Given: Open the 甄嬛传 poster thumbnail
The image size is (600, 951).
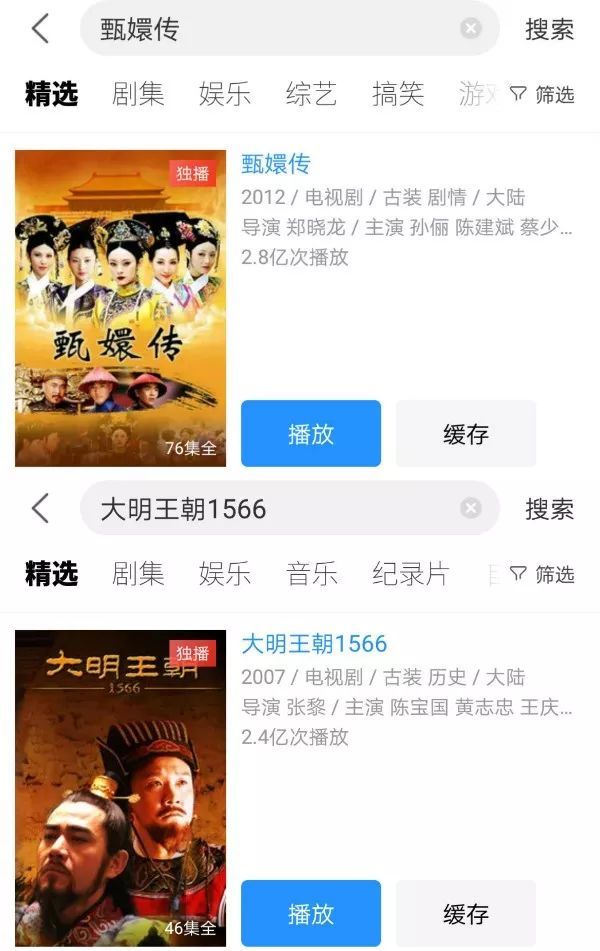Looking at the screenshot, I should [x=120, y=308].
